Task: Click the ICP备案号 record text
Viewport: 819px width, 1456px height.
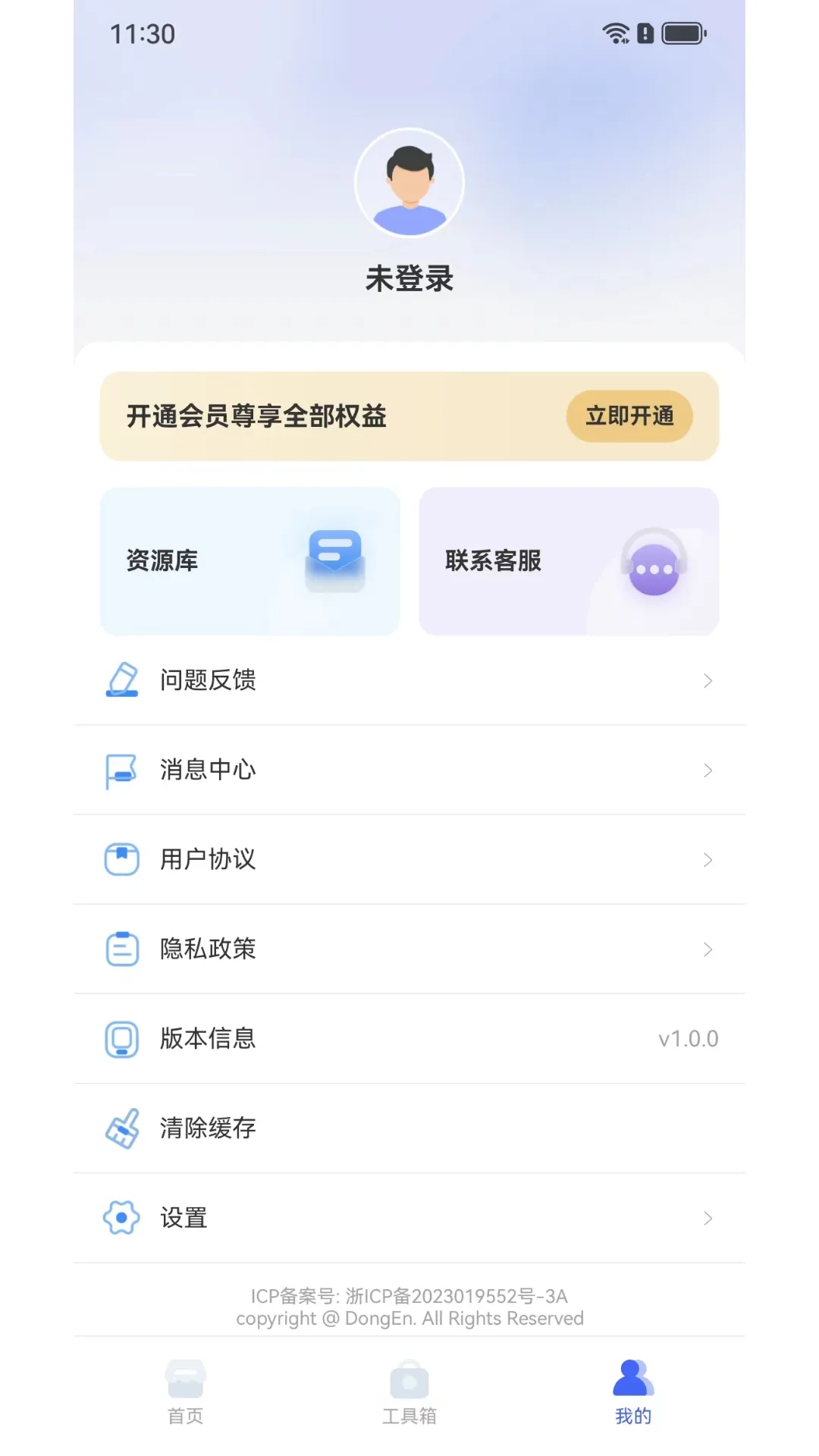Action: 409,1296
